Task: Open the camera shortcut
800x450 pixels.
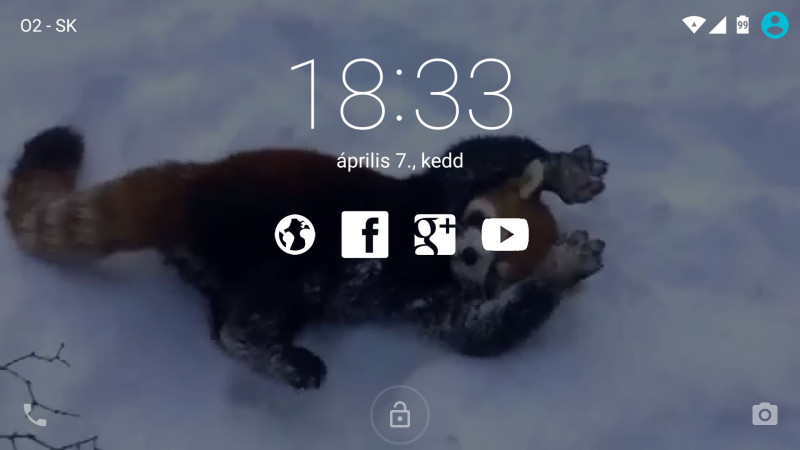Action: point(765,415)
